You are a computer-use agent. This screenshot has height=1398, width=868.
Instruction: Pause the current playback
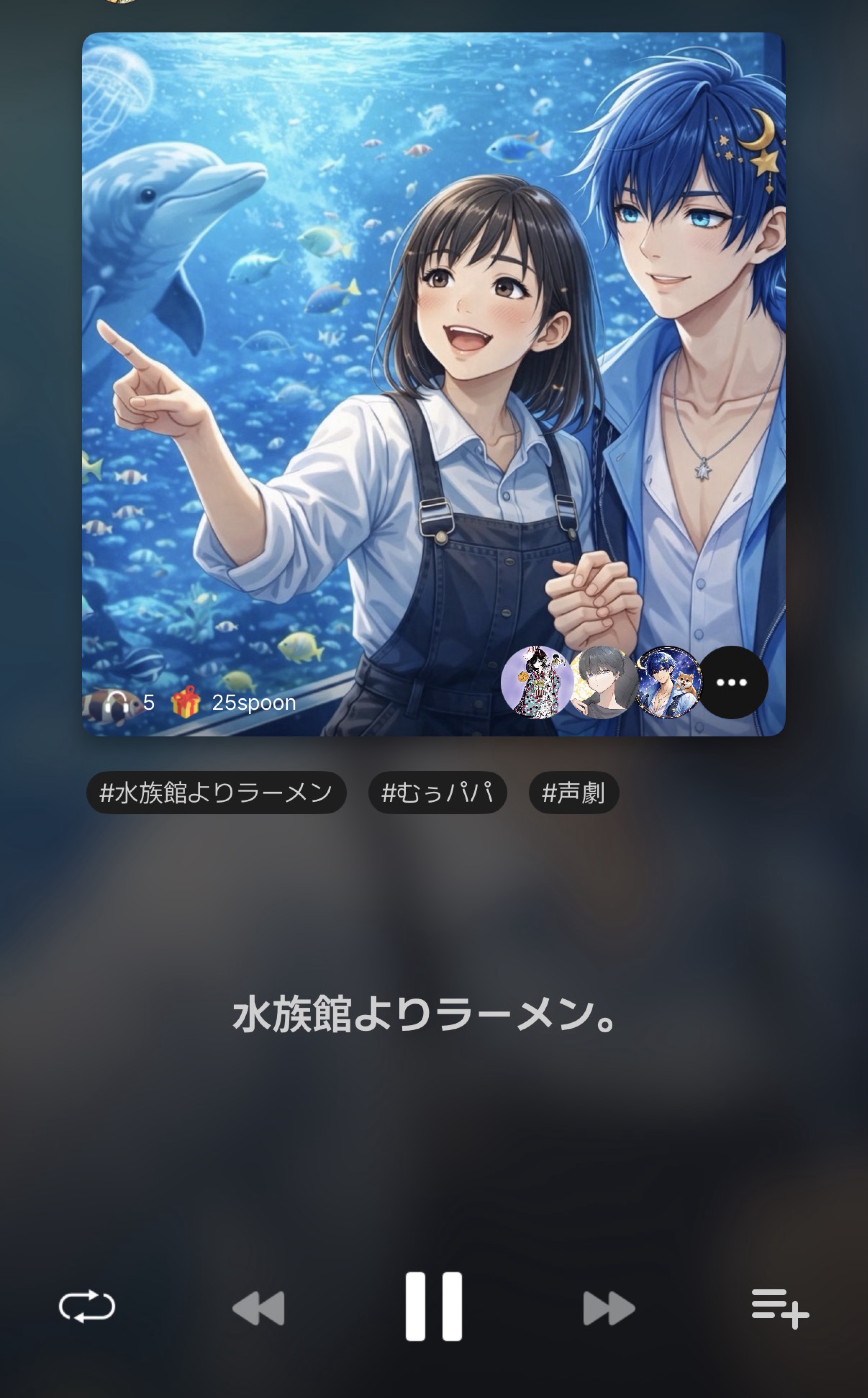pos(434,1306)
